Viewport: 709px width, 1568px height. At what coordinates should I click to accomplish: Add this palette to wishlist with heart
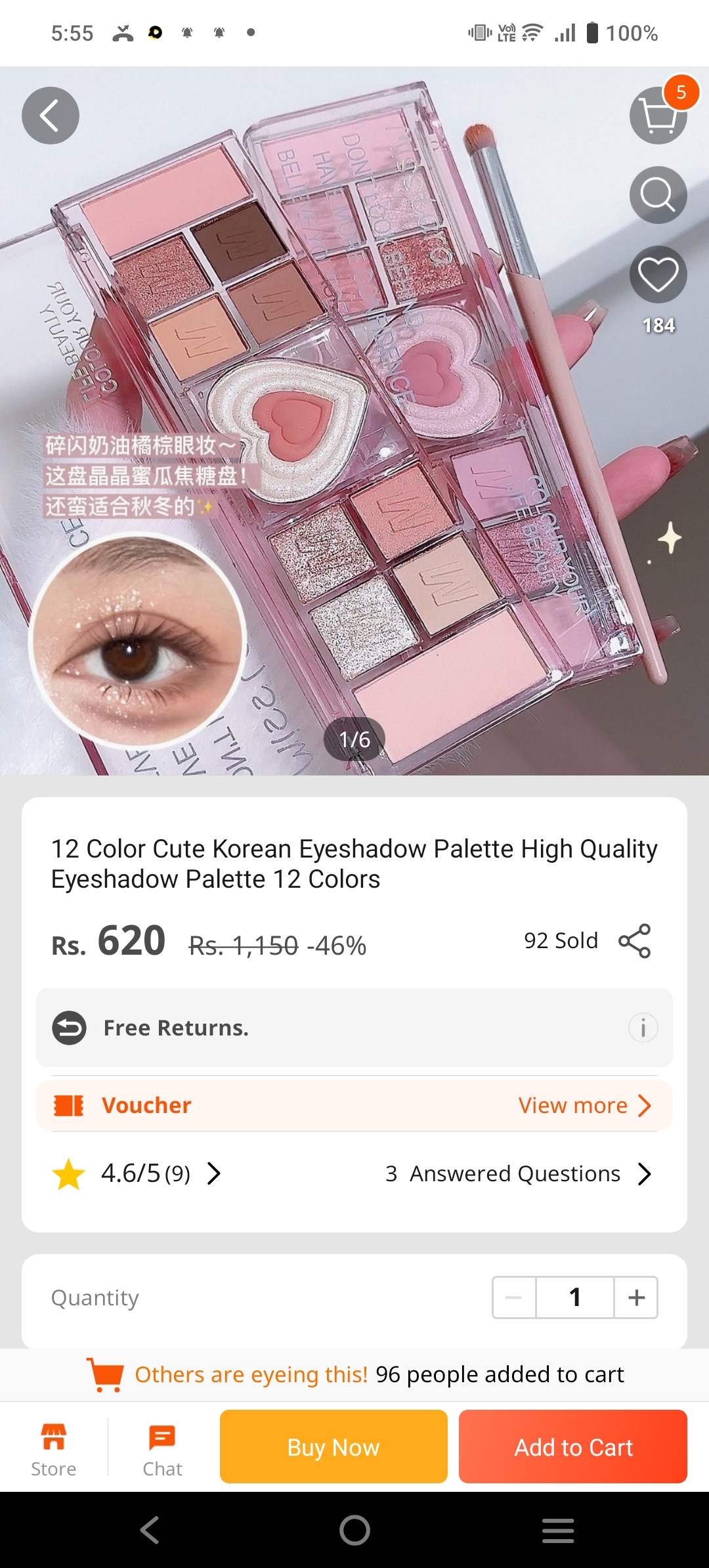658,274
